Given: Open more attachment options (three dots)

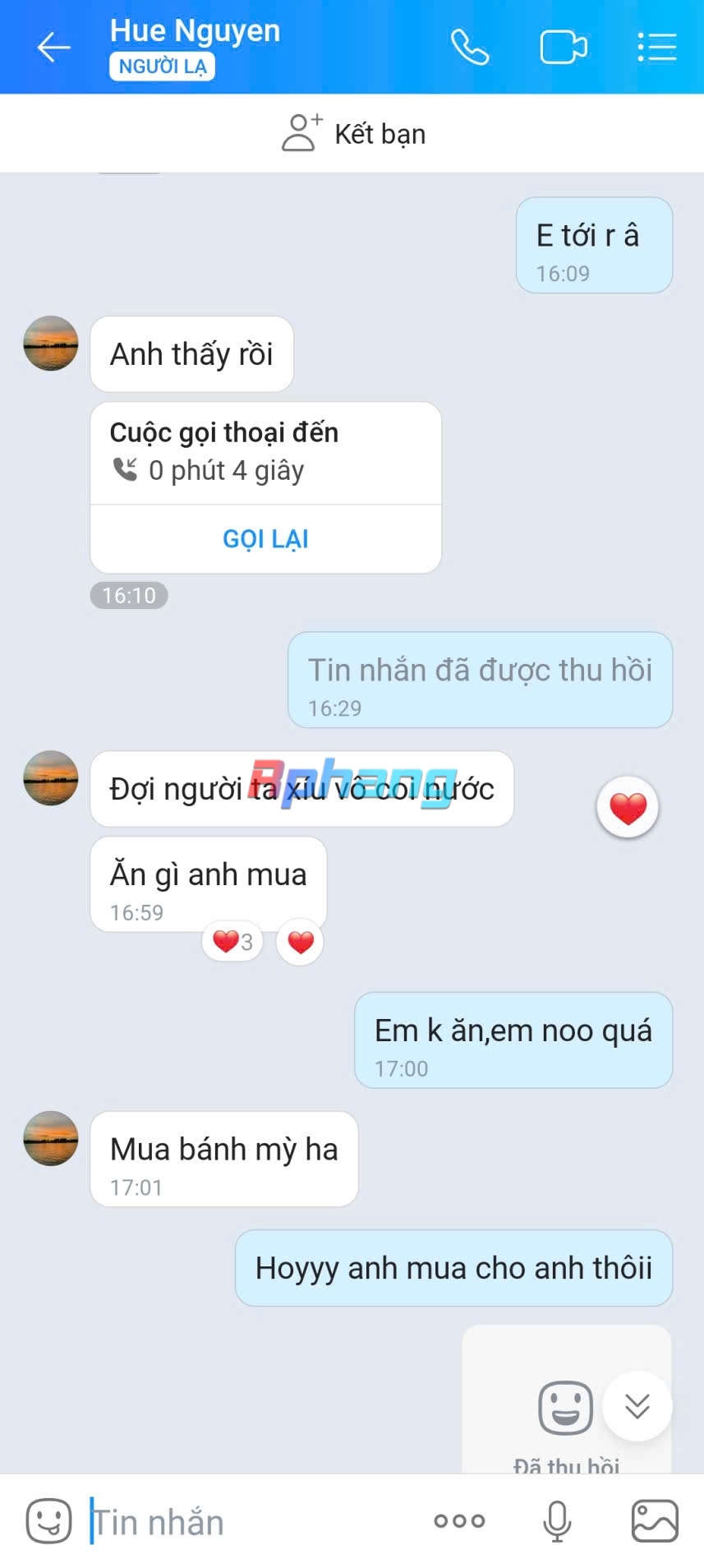Looking at the screenshot, I should tap(459, 1521).
